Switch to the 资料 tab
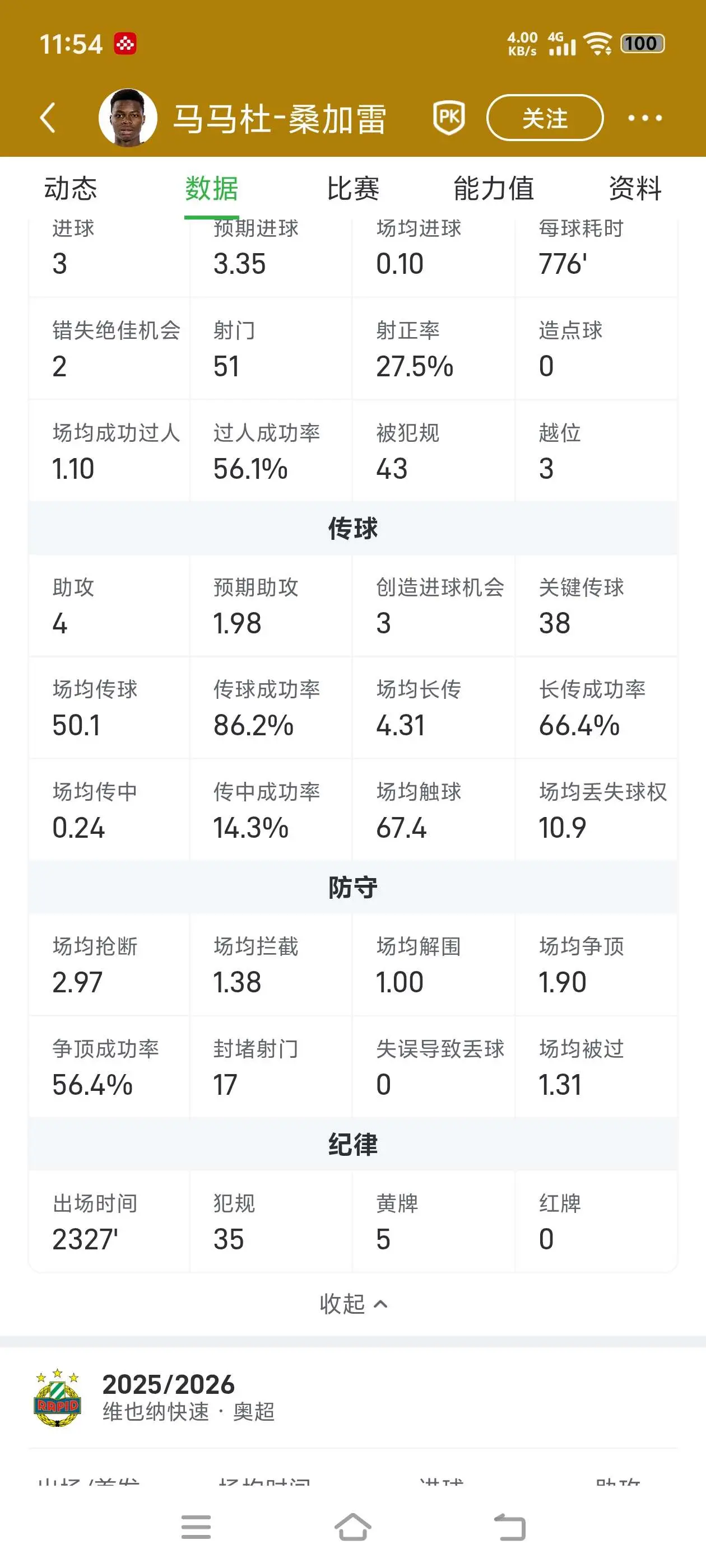The height and width of the screenshot is (1568, 706). [x=635, y=188]
